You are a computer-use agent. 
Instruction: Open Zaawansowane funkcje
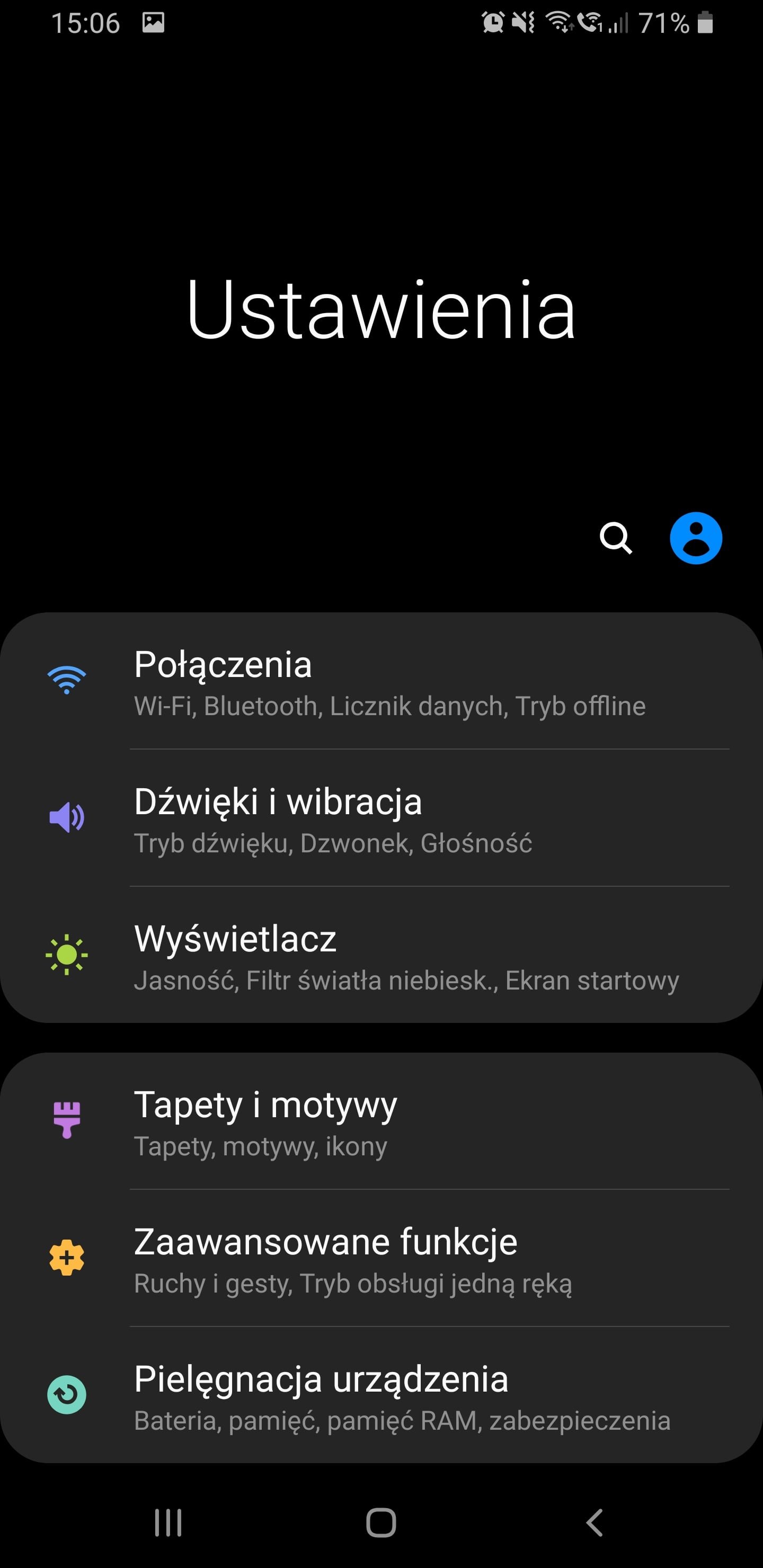(x=381, y=1258)
